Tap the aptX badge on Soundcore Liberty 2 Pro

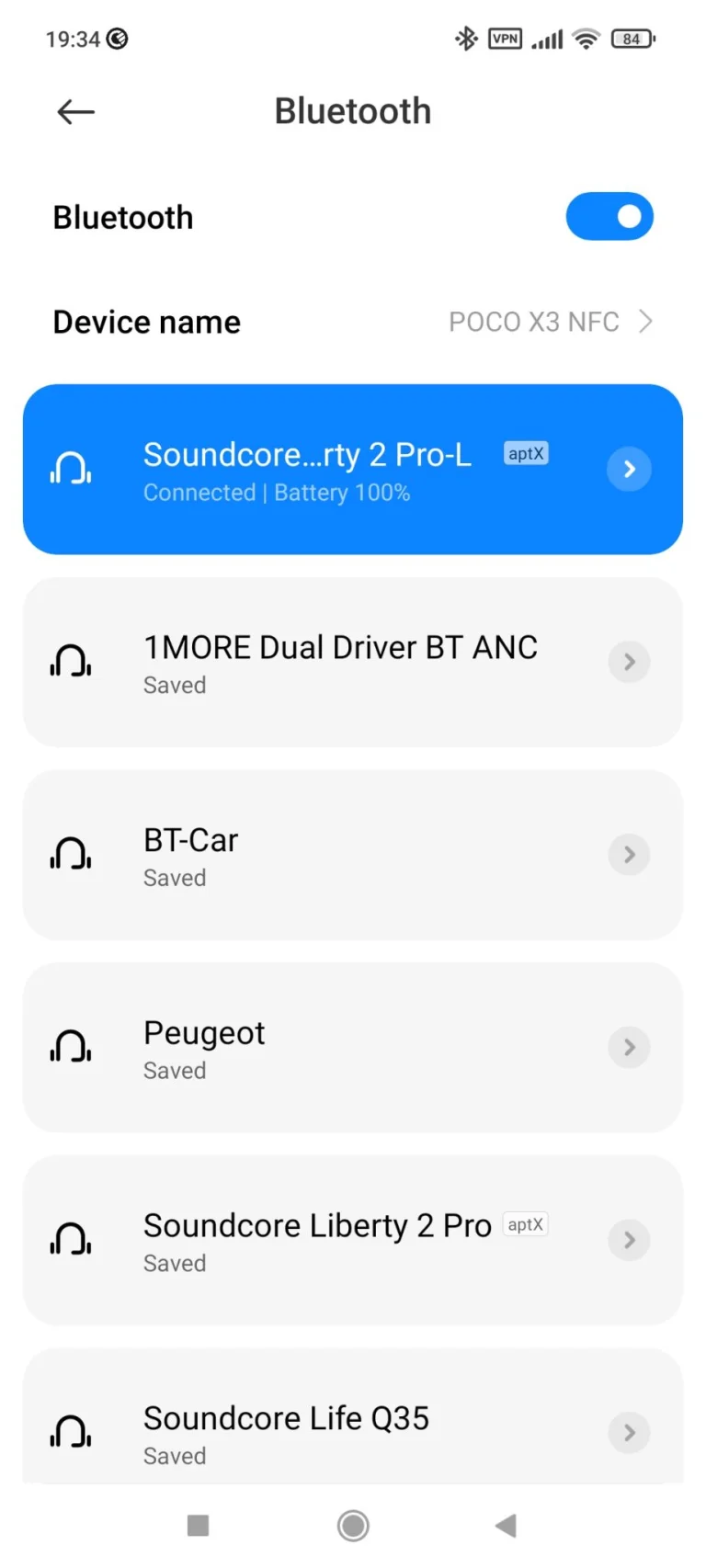(x=525, y=1224)
